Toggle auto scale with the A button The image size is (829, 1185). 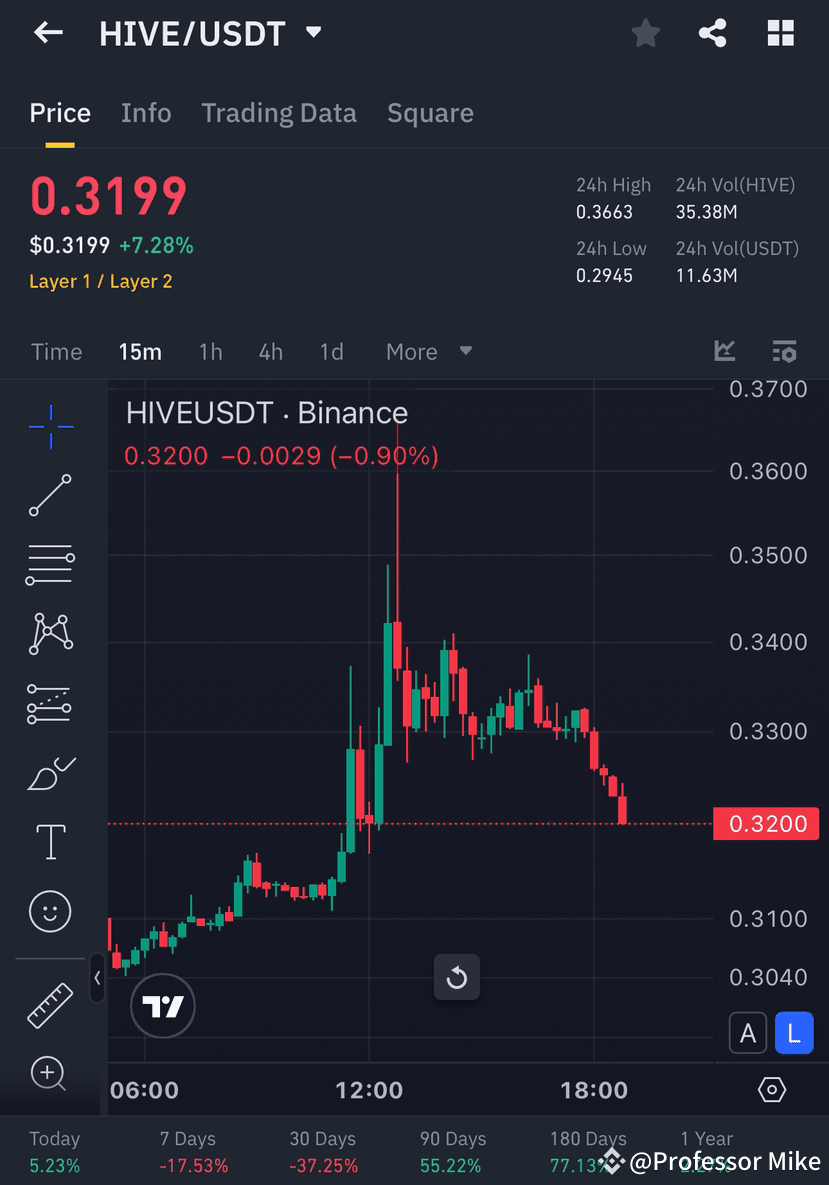pyautogui.click(x=748, y=1032)
